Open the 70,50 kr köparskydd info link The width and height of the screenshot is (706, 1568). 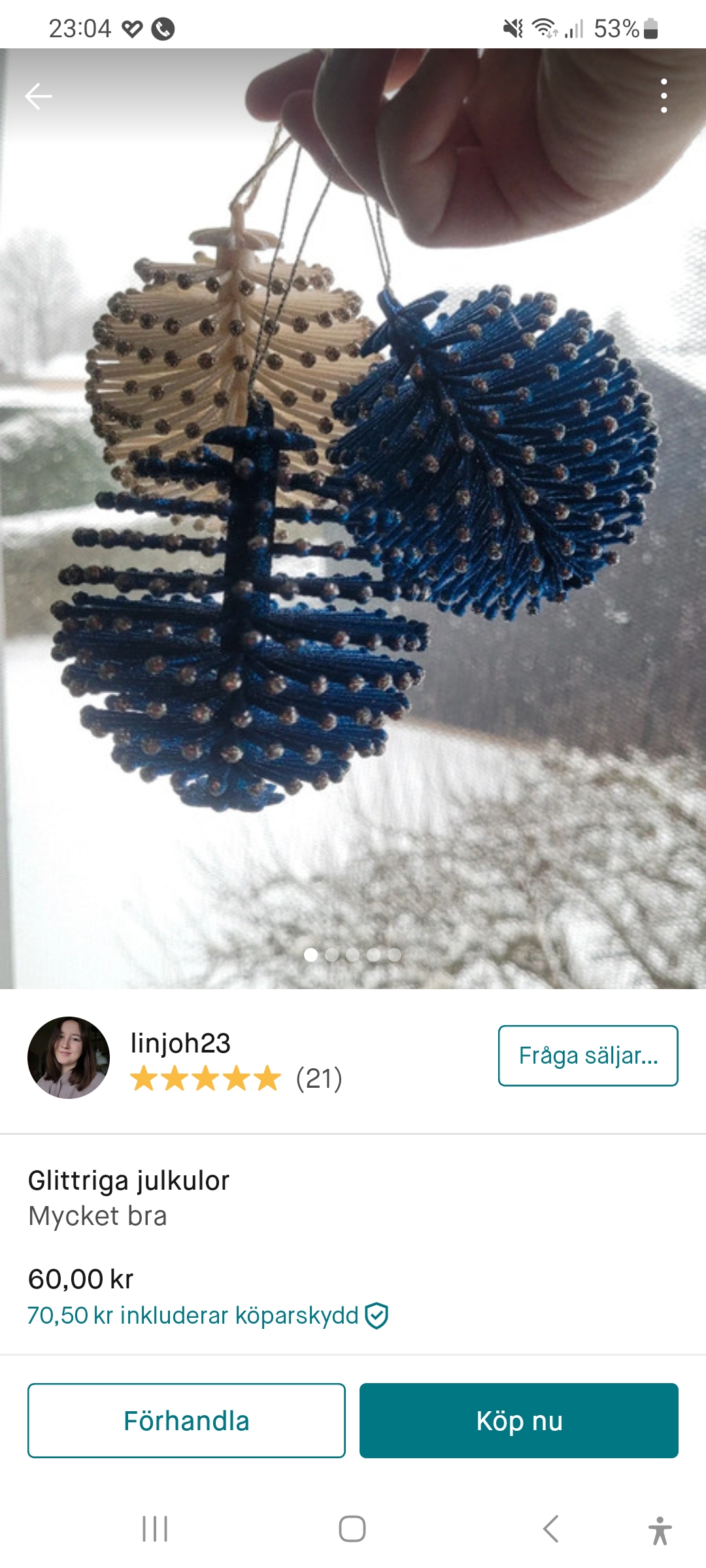[207, 1315]
